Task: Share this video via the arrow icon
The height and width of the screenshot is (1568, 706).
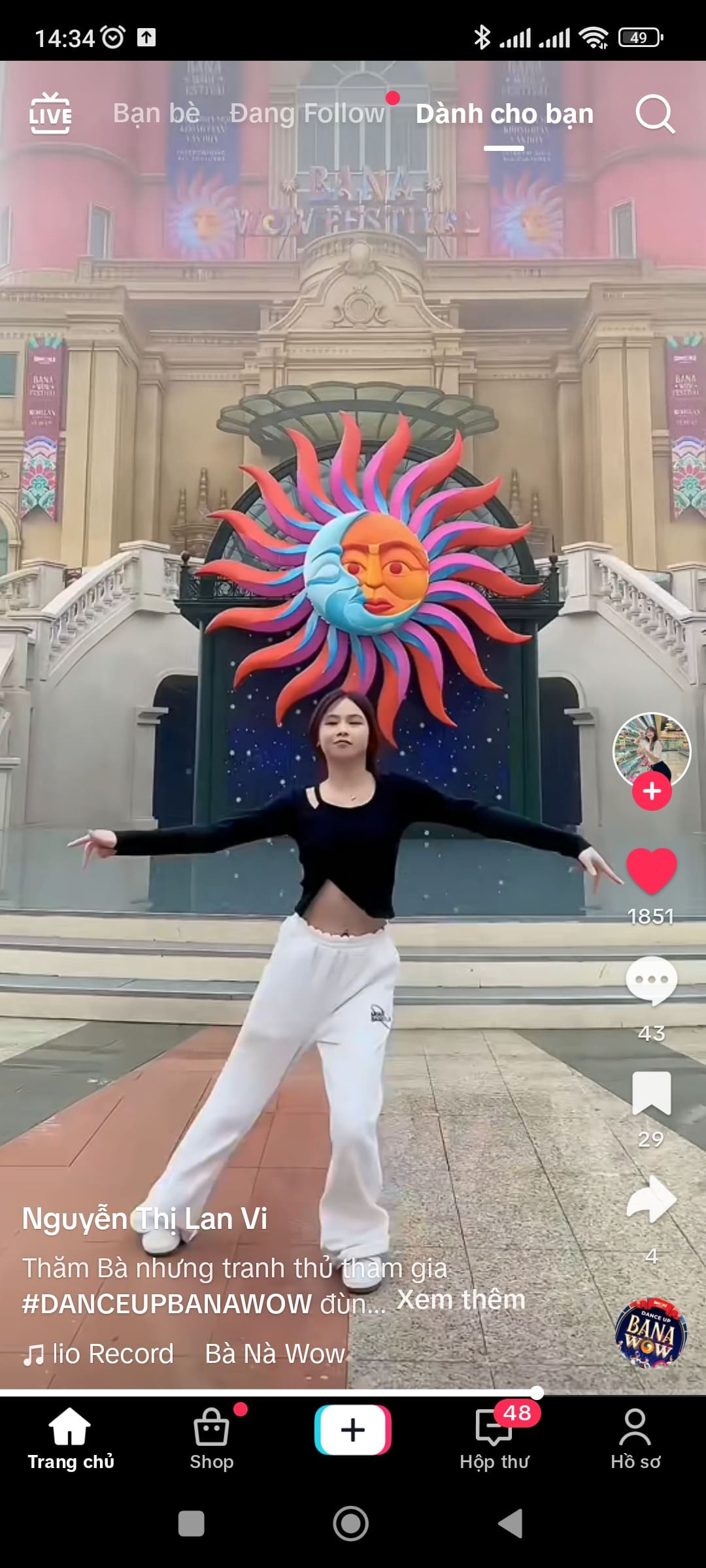Action: pyautogui.click(x=651, y=1200)
